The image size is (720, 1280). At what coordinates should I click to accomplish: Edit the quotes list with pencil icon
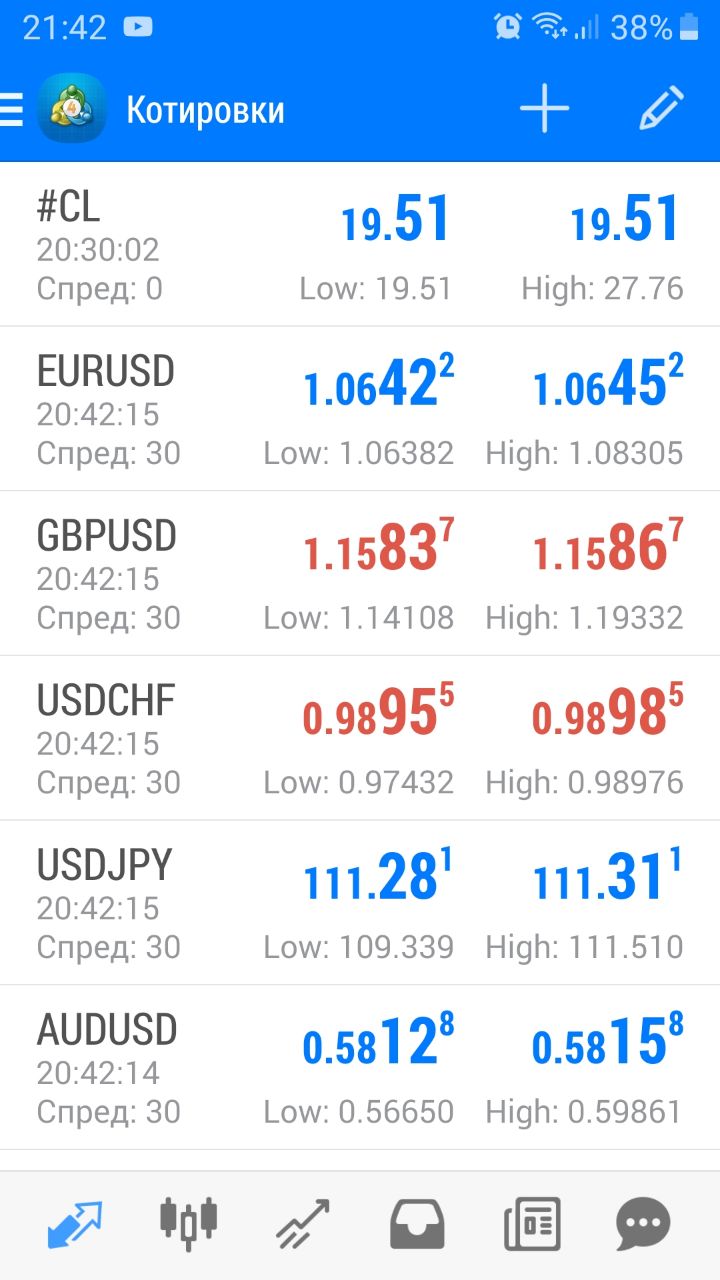coord(661,109)
